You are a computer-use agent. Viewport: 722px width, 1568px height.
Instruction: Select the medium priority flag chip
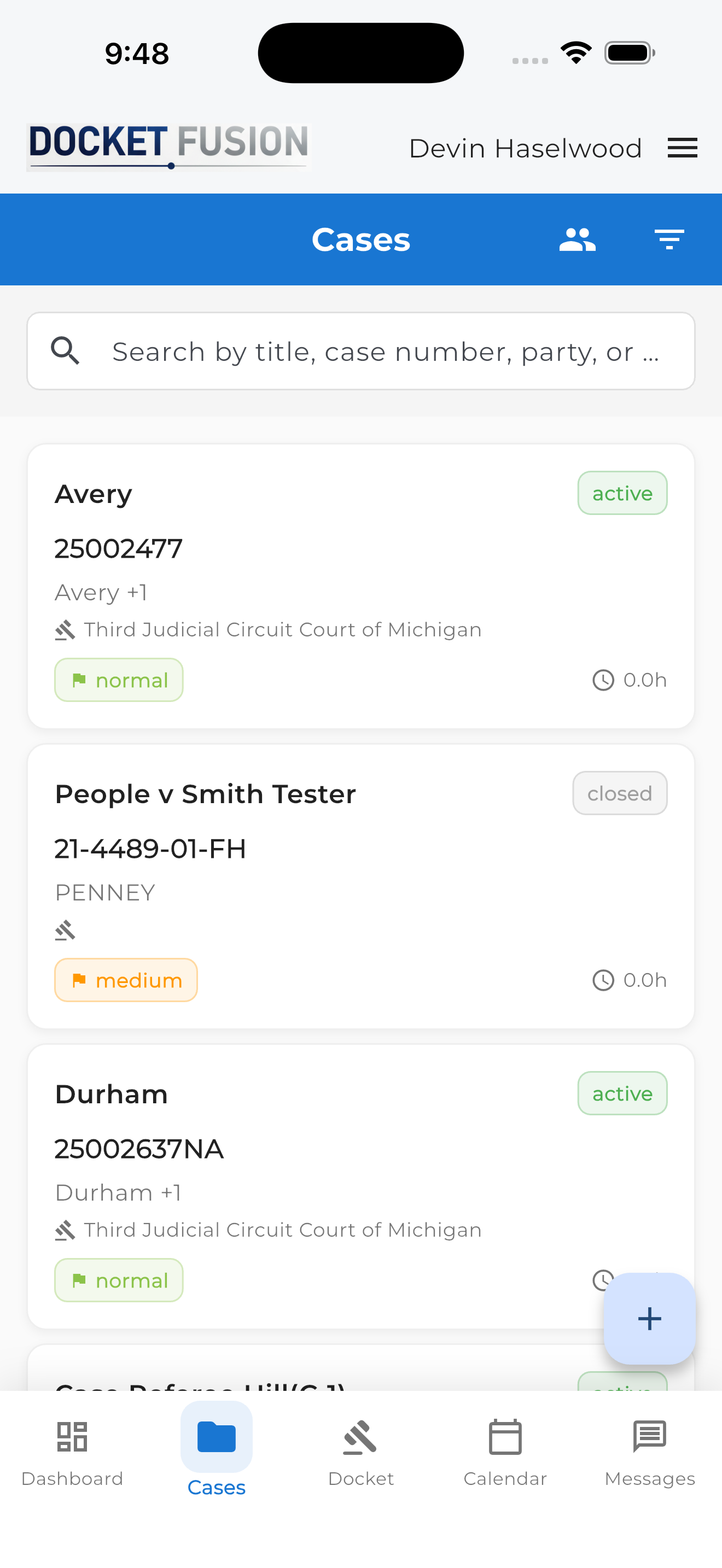click(126, 980)
